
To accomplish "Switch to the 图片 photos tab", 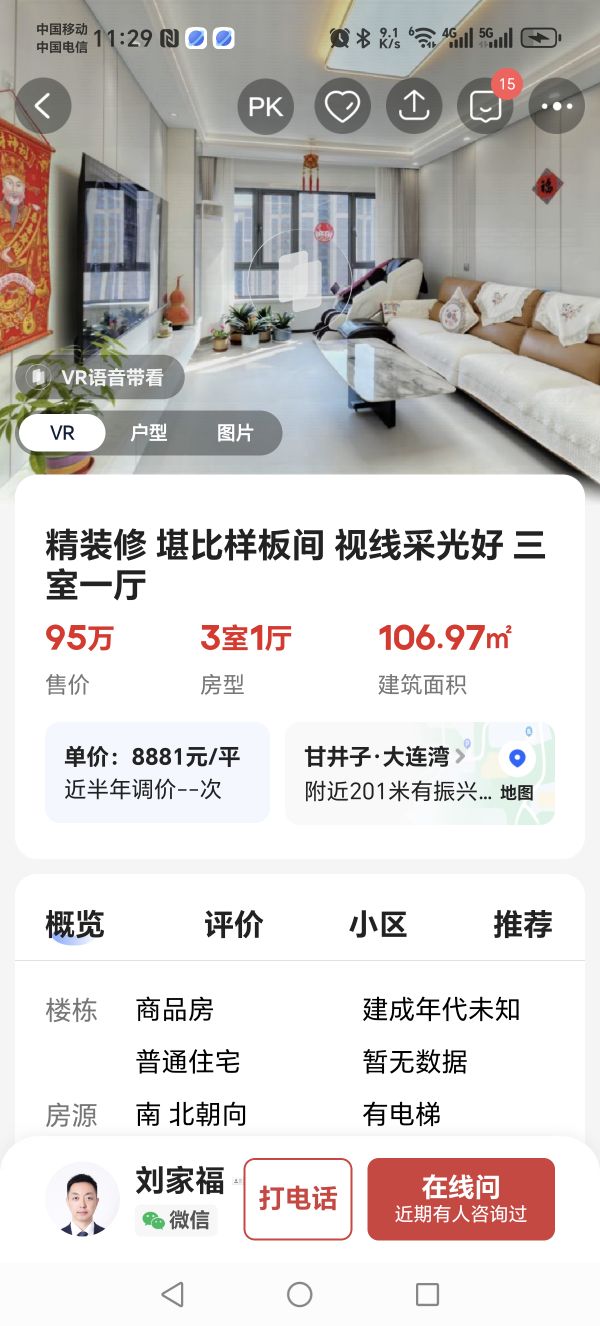I will point(235,433).
